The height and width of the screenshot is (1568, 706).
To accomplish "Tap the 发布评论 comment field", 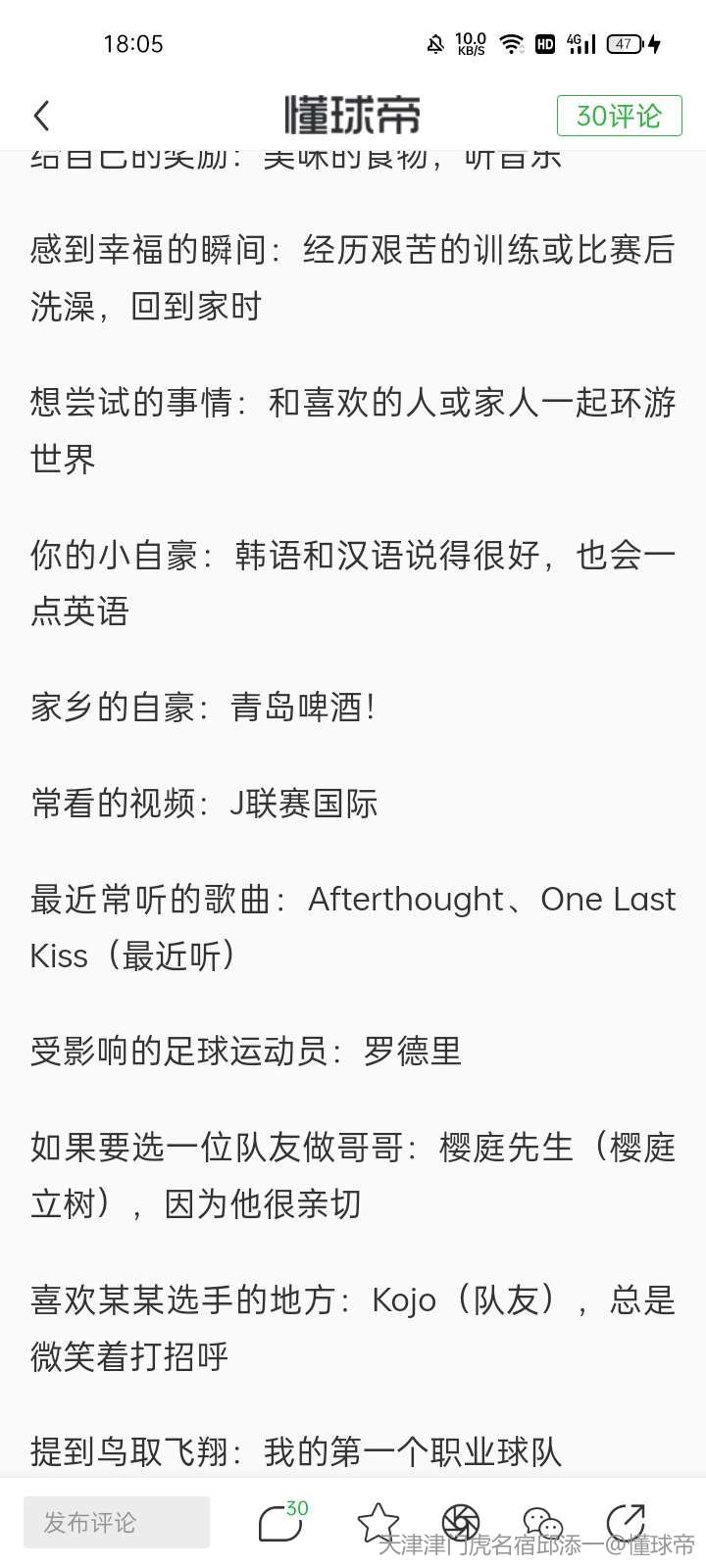I will point(117,1522).
